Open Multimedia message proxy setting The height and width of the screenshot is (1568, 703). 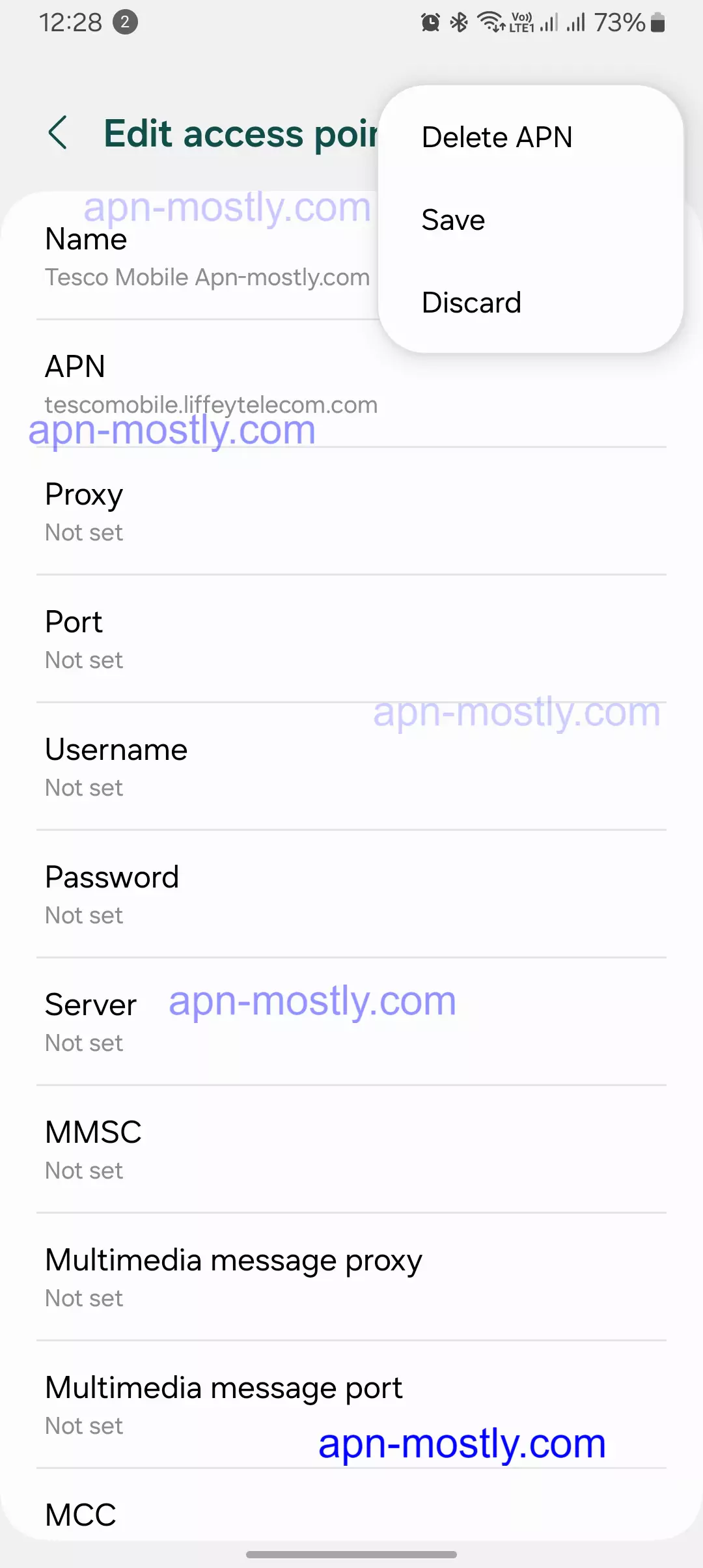point(351,1278)
